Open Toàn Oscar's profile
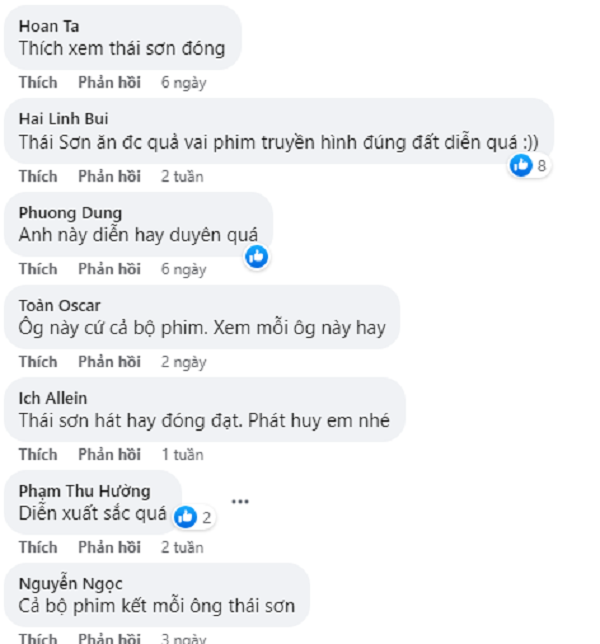 point(59,305)
